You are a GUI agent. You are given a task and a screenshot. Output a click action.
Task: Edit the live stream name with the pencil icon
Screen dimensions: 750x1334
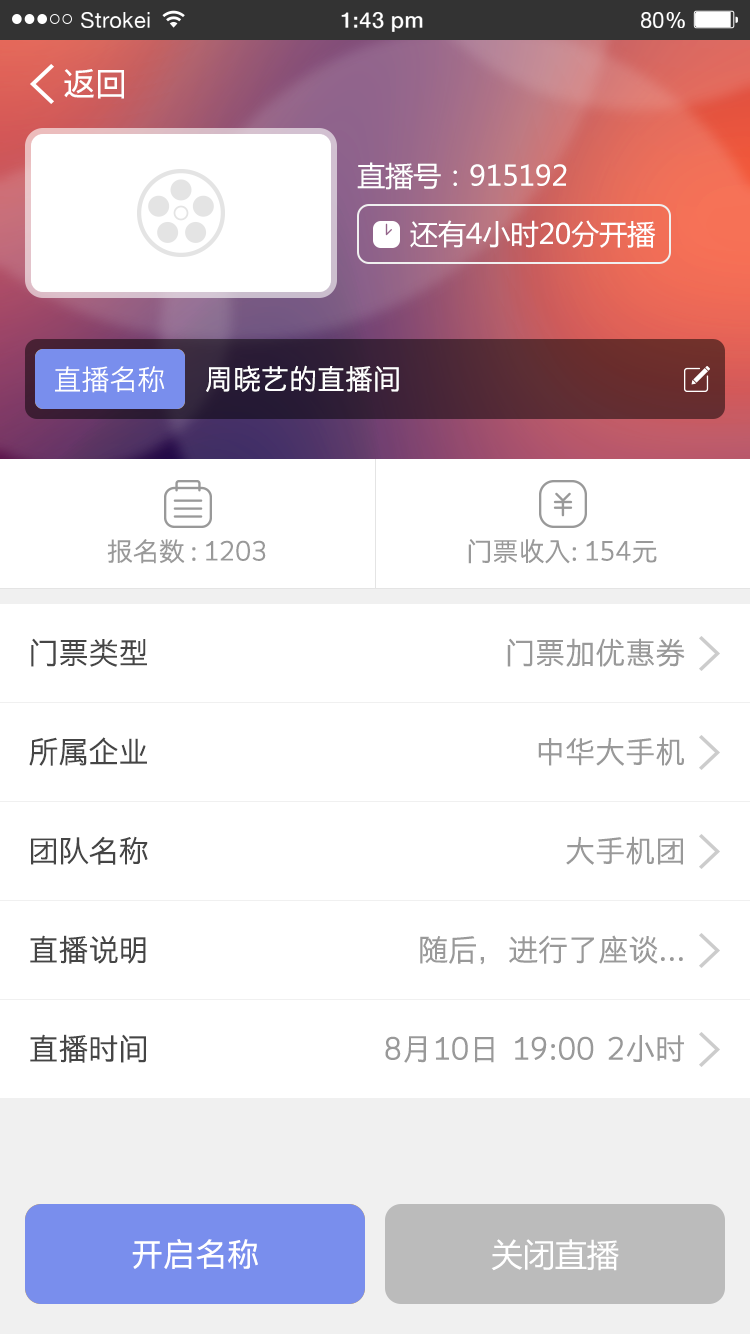pyautogui.click(x=696, y=379)
